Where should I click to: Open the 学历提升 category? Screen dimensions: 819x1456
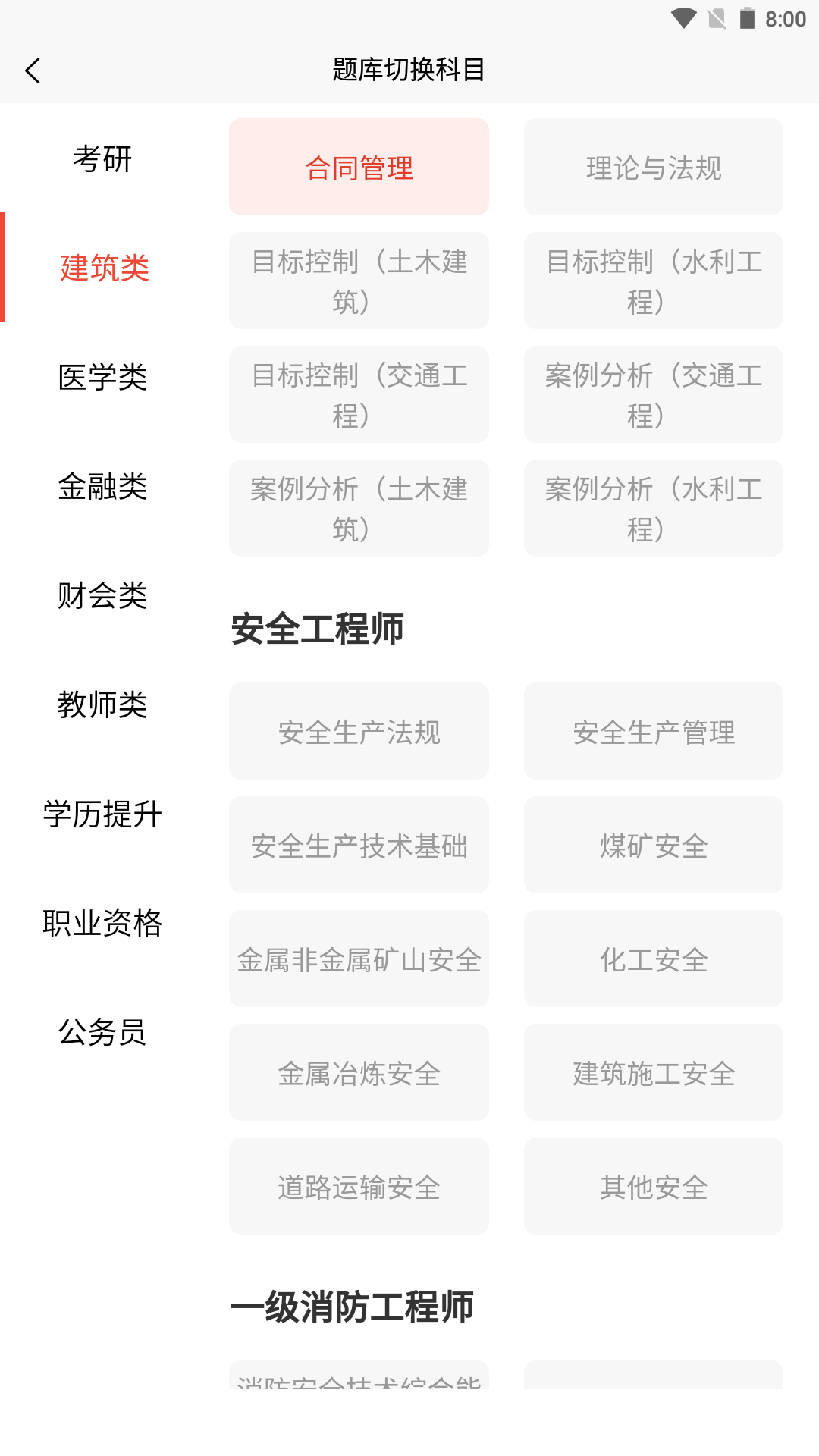coord(102,814)
